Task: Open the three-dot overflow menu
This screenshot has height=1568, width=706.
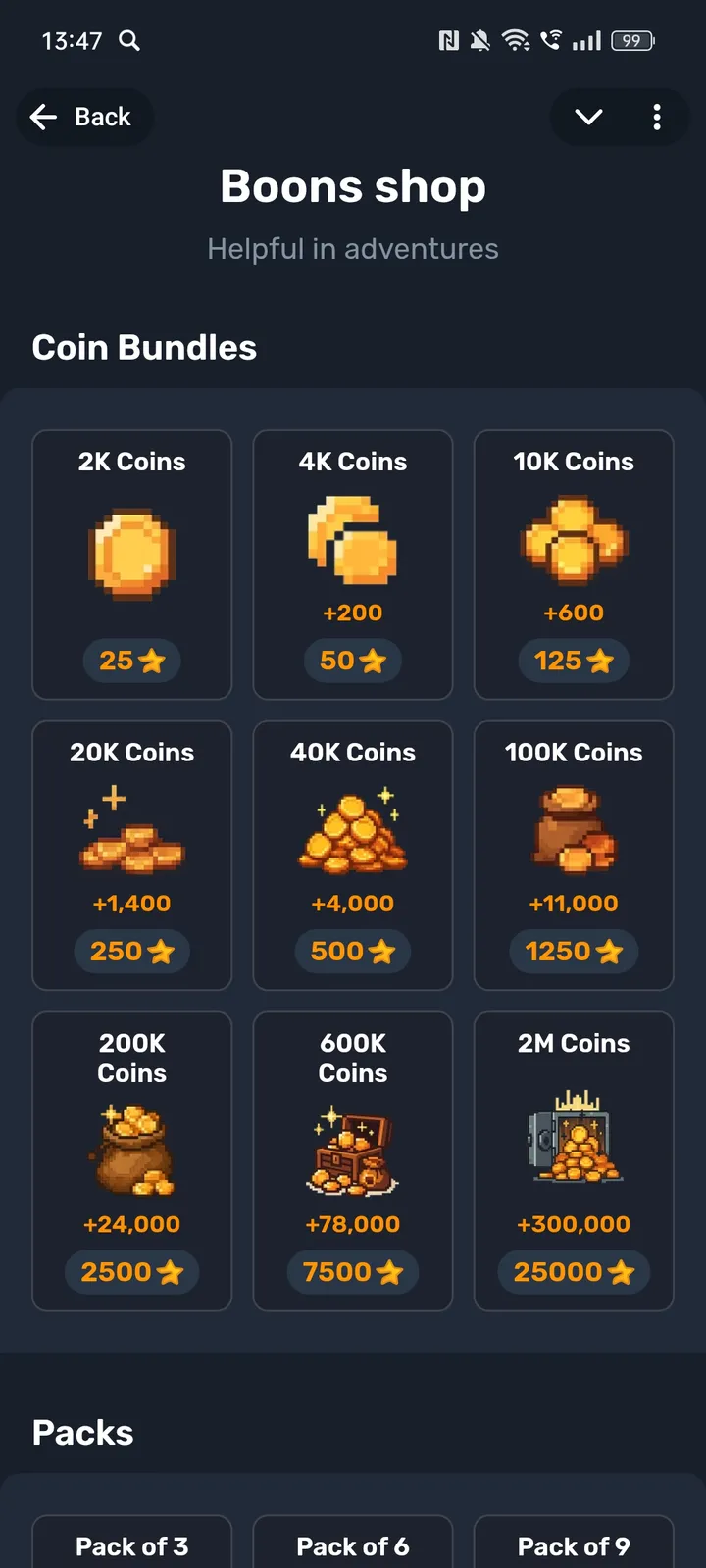Action: pyautogui.click(x=657, y=117)
